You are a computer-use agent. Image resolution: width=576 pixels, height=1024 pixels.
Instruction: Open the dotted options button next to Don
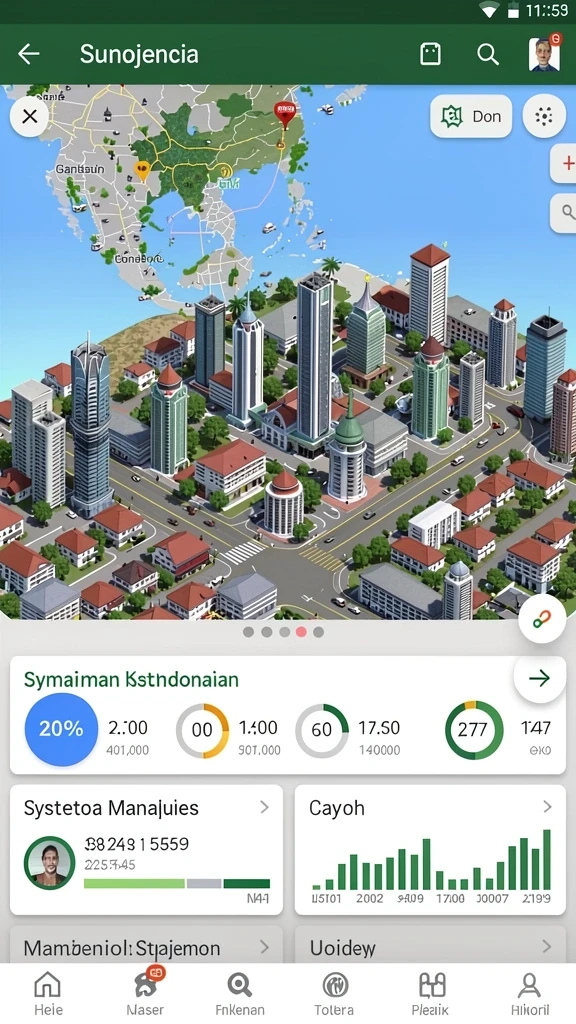click(x=544, y=117)
